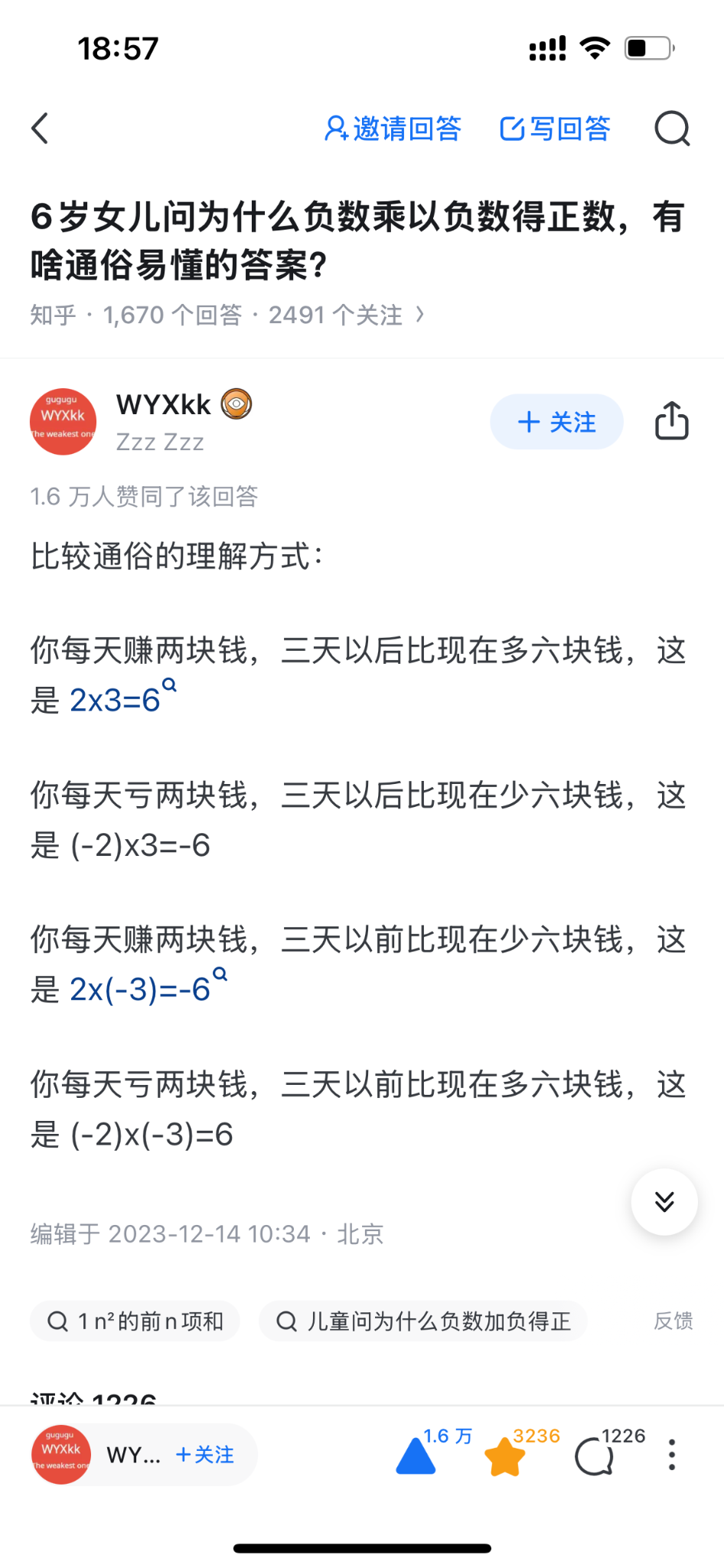Jump to next answer with double-chevron button
The image size is (724, 1568).
pyautogui.click(x=664, y=1201)
